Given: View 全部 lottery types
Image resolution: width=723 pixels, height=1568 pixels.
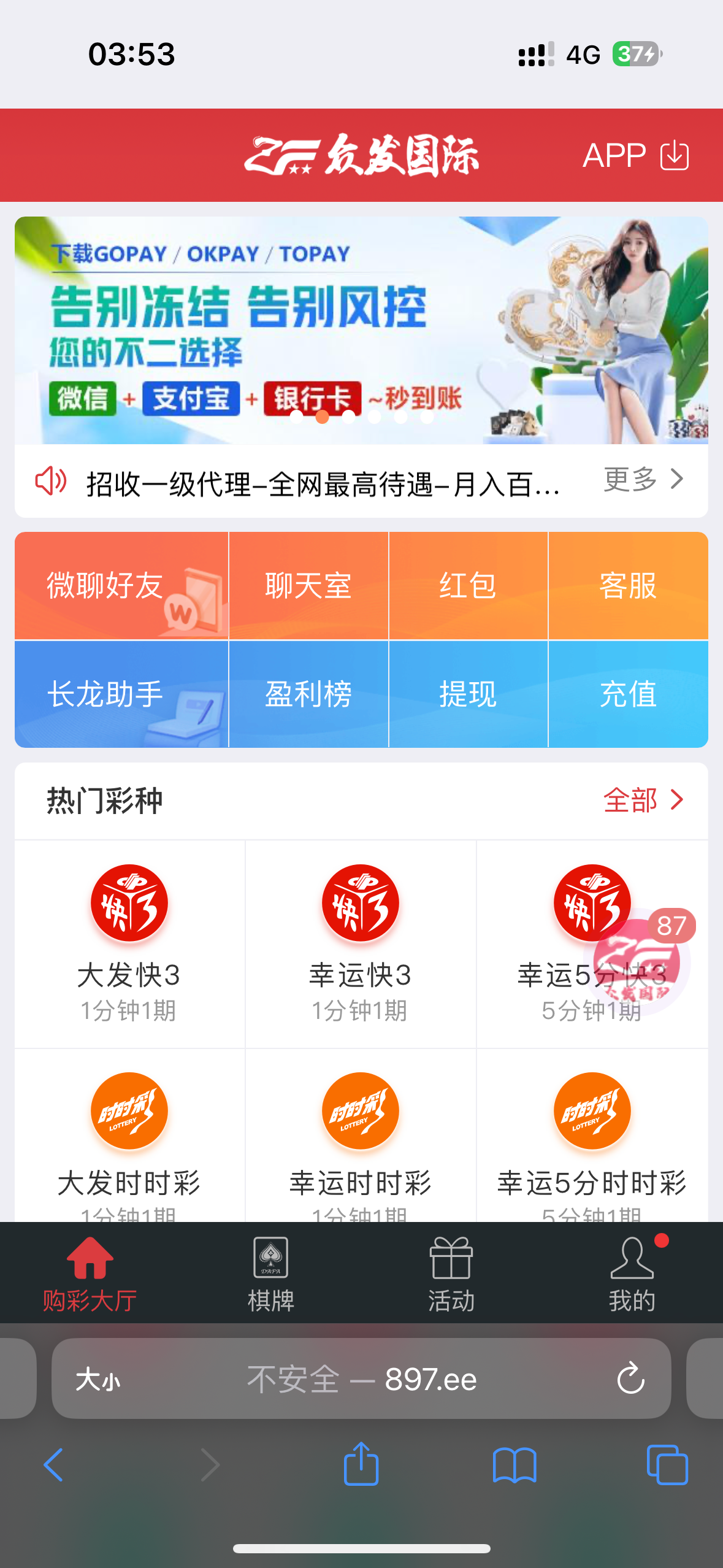Looking at the screenshot, I should coord(643,801).
